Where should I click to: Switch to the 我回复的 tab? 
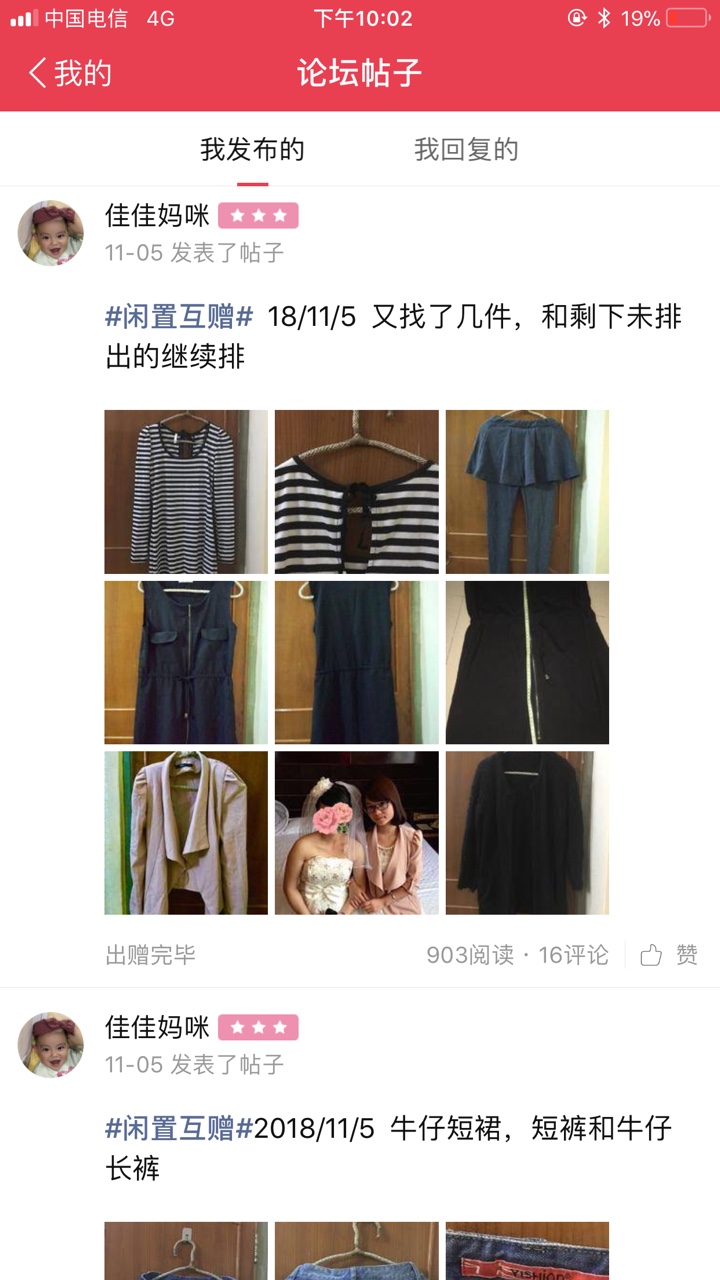pyautogui.click(x=466, y=149)
